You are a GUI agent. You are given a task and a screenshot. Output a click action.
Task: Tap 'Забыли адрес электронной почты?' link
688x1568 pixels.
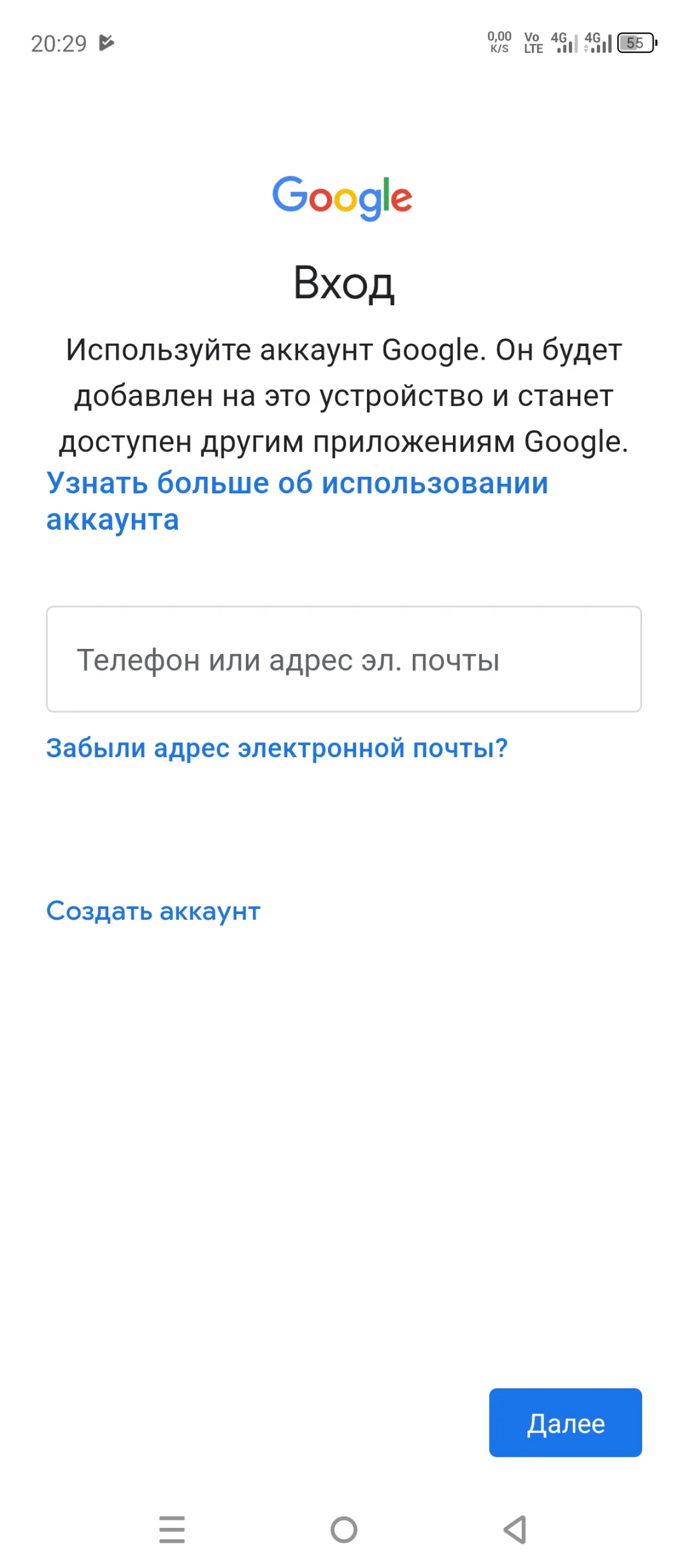coord(277,748)
